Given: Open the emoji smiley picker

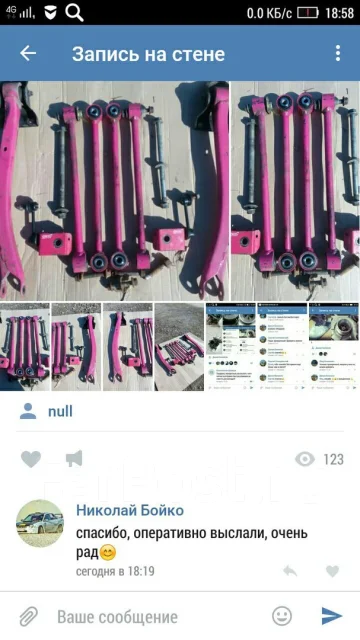Looking at the screenshot, I should (282, 616).
